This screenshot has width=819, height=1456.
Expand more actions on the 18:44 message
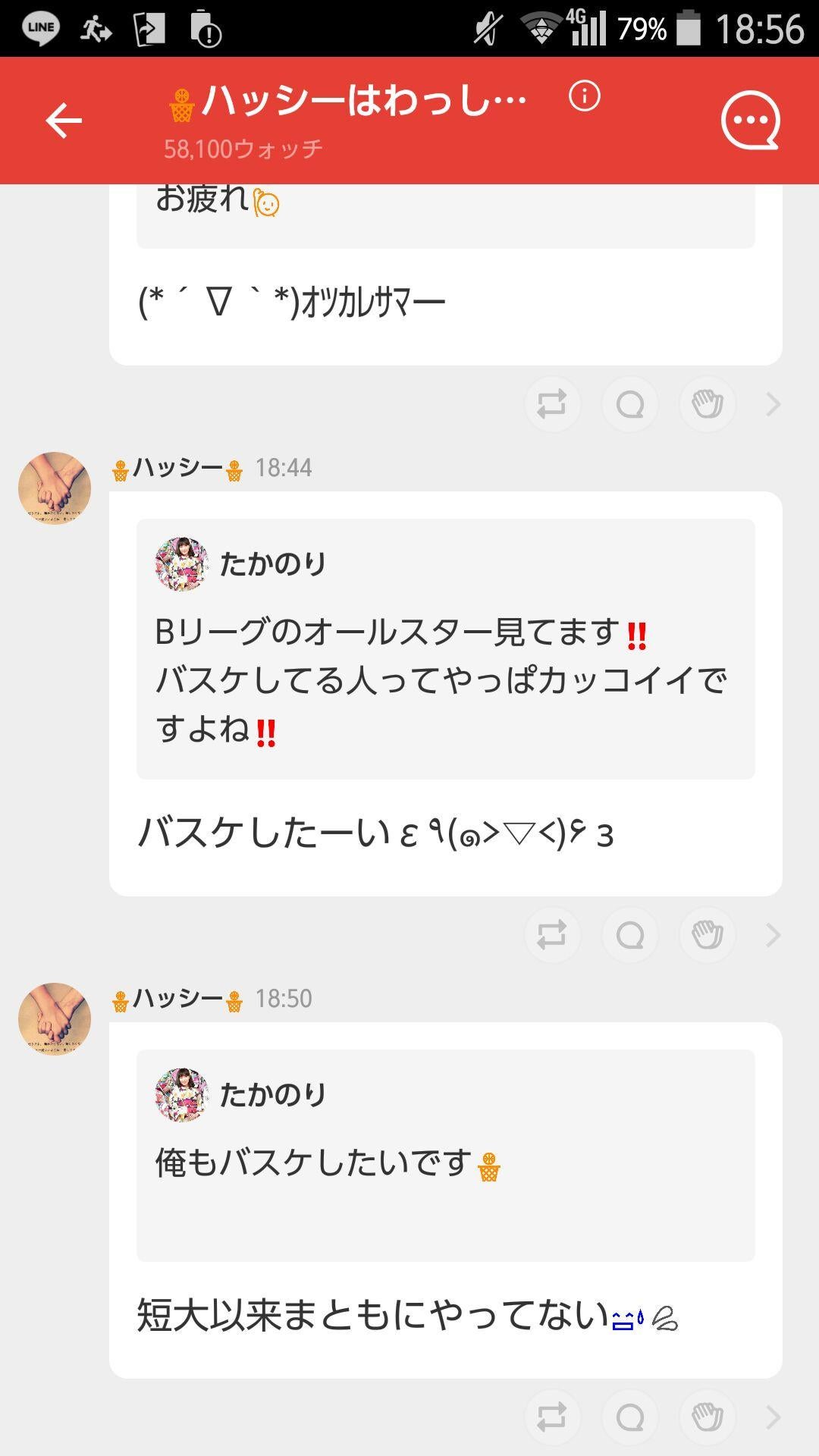pyautogui.click(x=772, y=935)
